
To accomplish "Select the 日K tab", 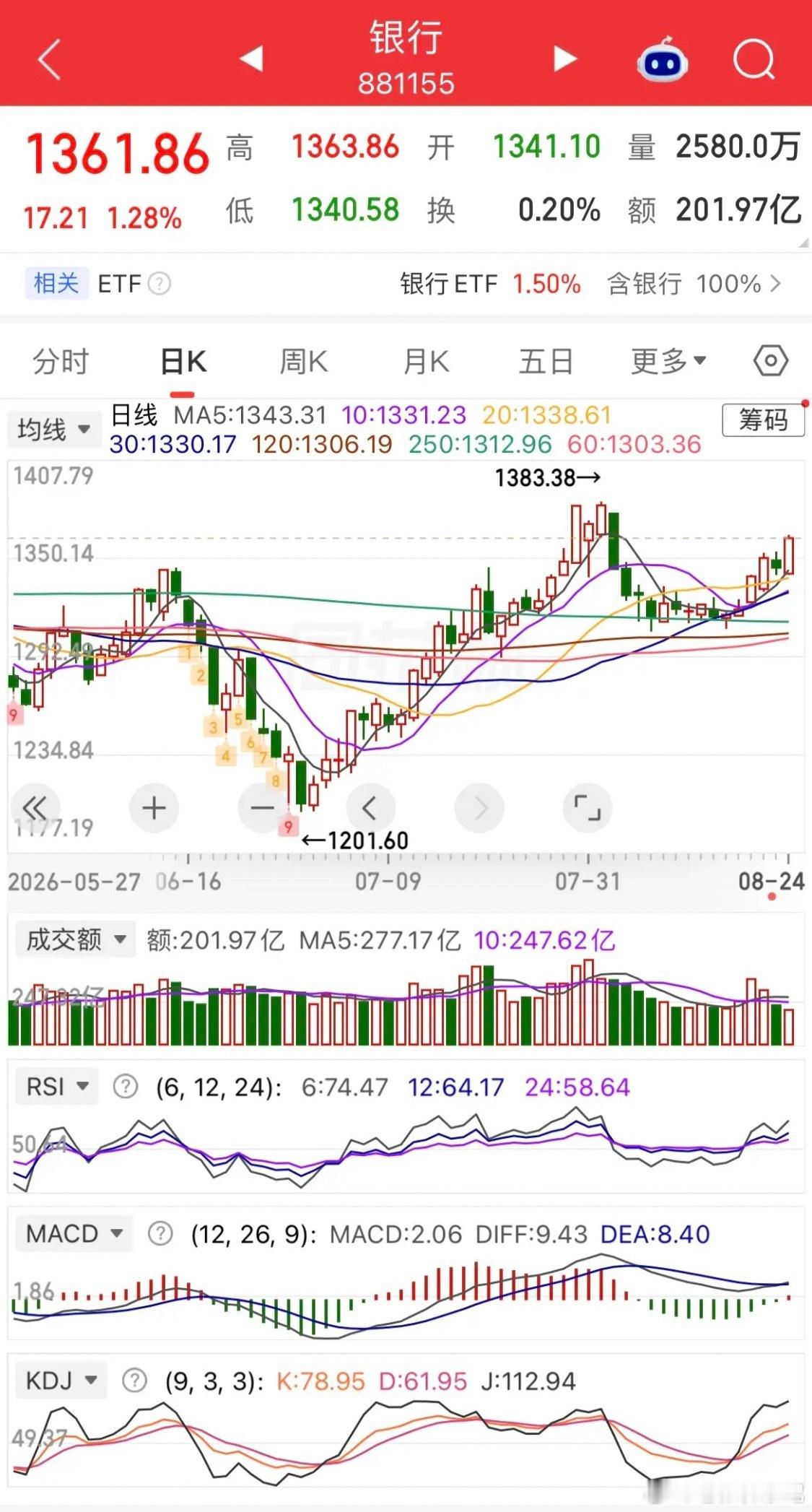I will click(183, 361).
